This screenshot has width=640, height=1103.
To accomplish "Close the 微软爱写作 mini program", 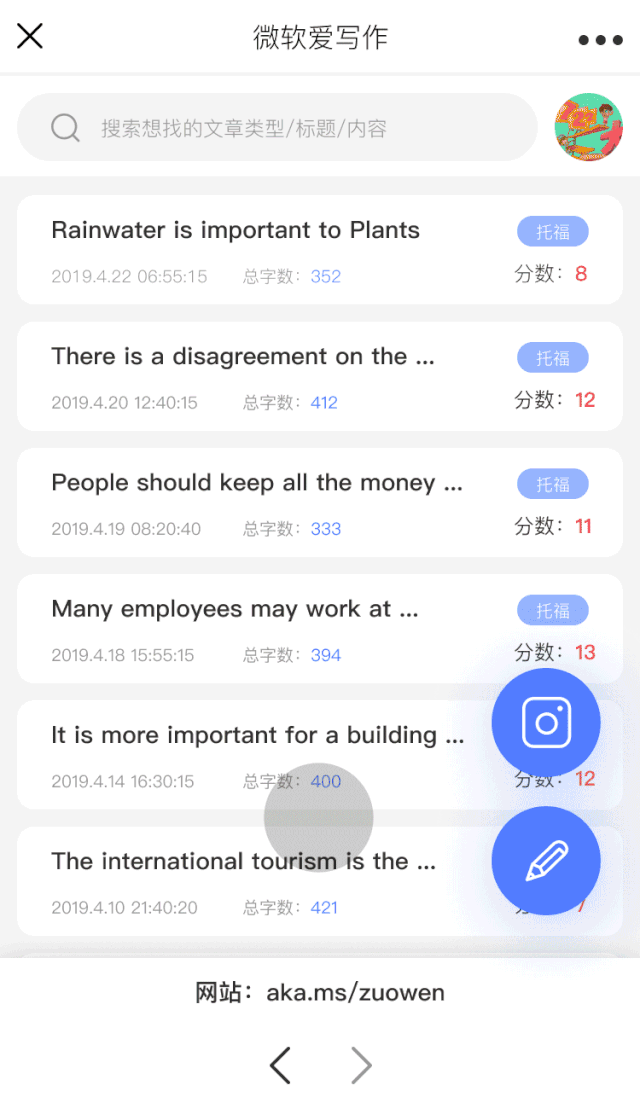I will 30,37.
